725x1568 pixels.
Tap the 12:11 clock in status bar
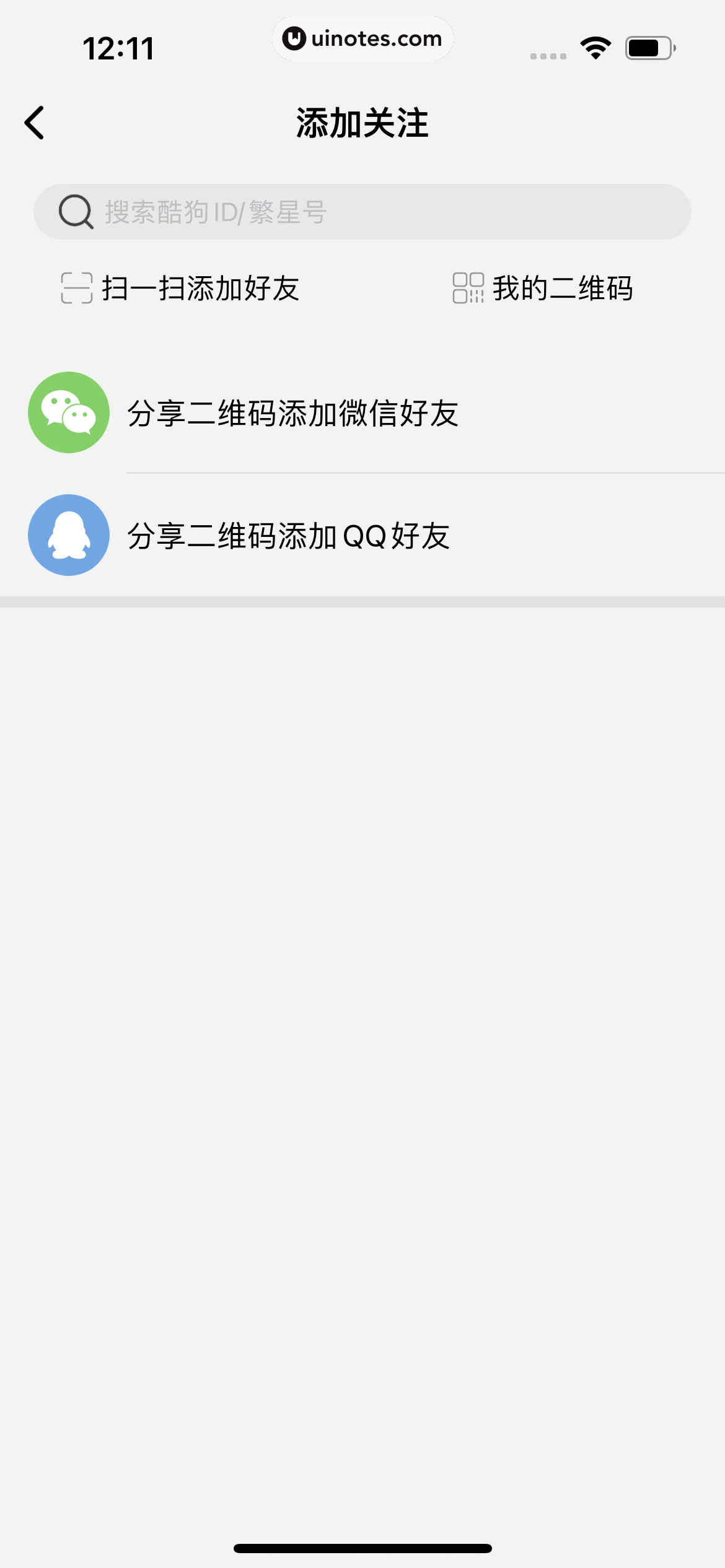point(118,49)
